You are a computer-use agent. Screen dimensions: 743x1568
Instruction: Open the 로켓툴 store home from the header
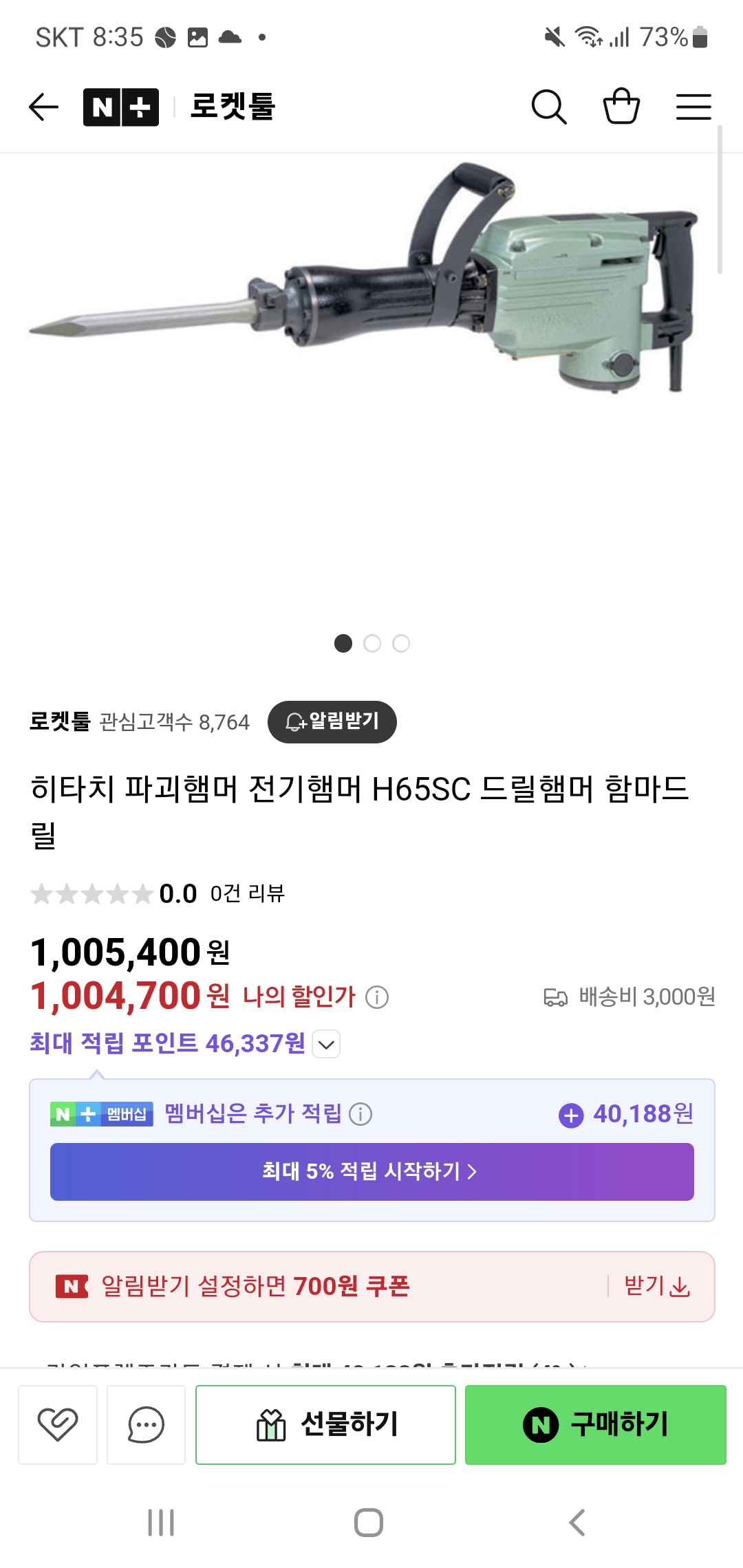point(233,107)
